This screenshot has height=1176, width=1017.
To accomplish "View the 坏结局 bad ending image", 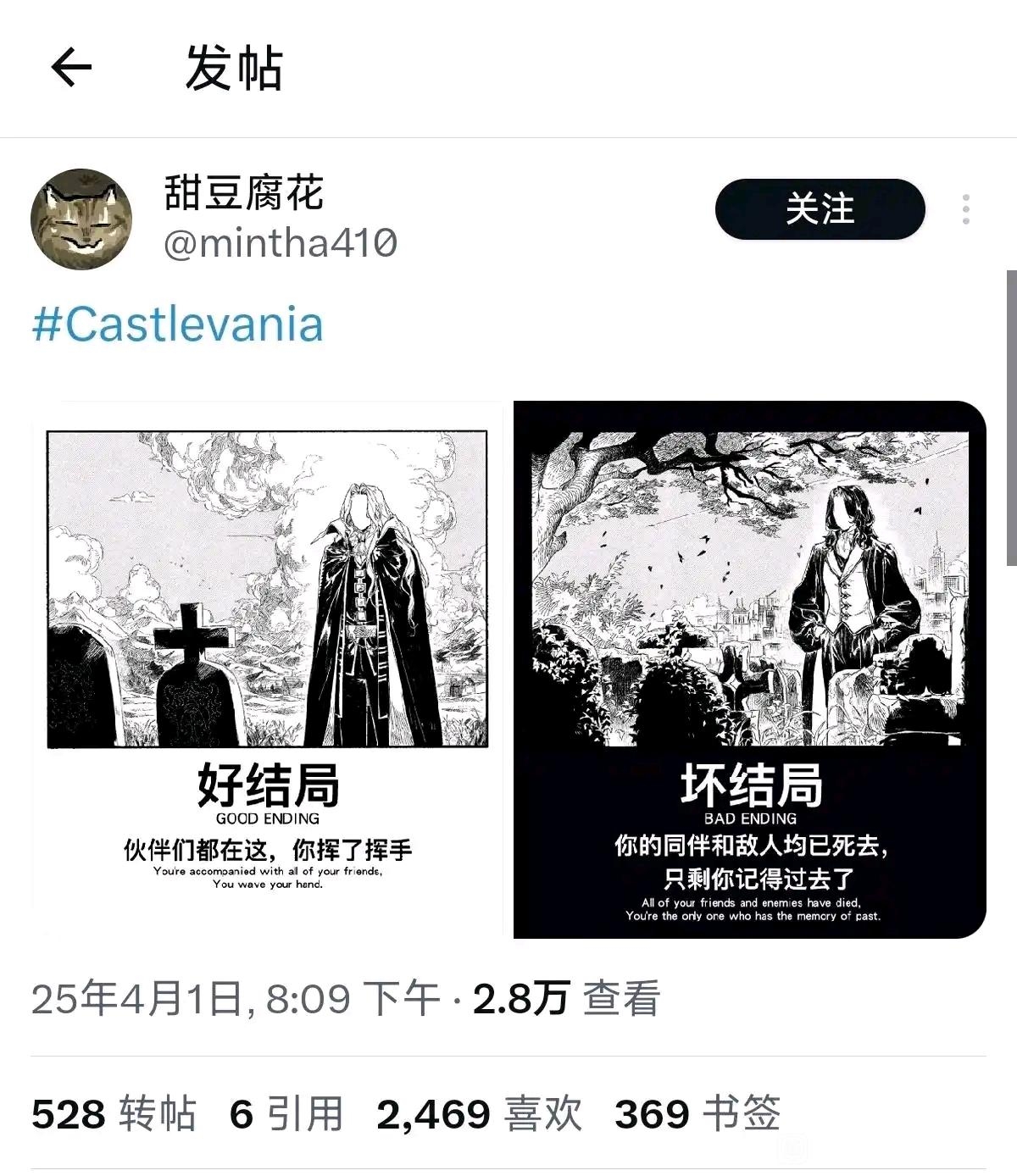I will coord(749,669).
